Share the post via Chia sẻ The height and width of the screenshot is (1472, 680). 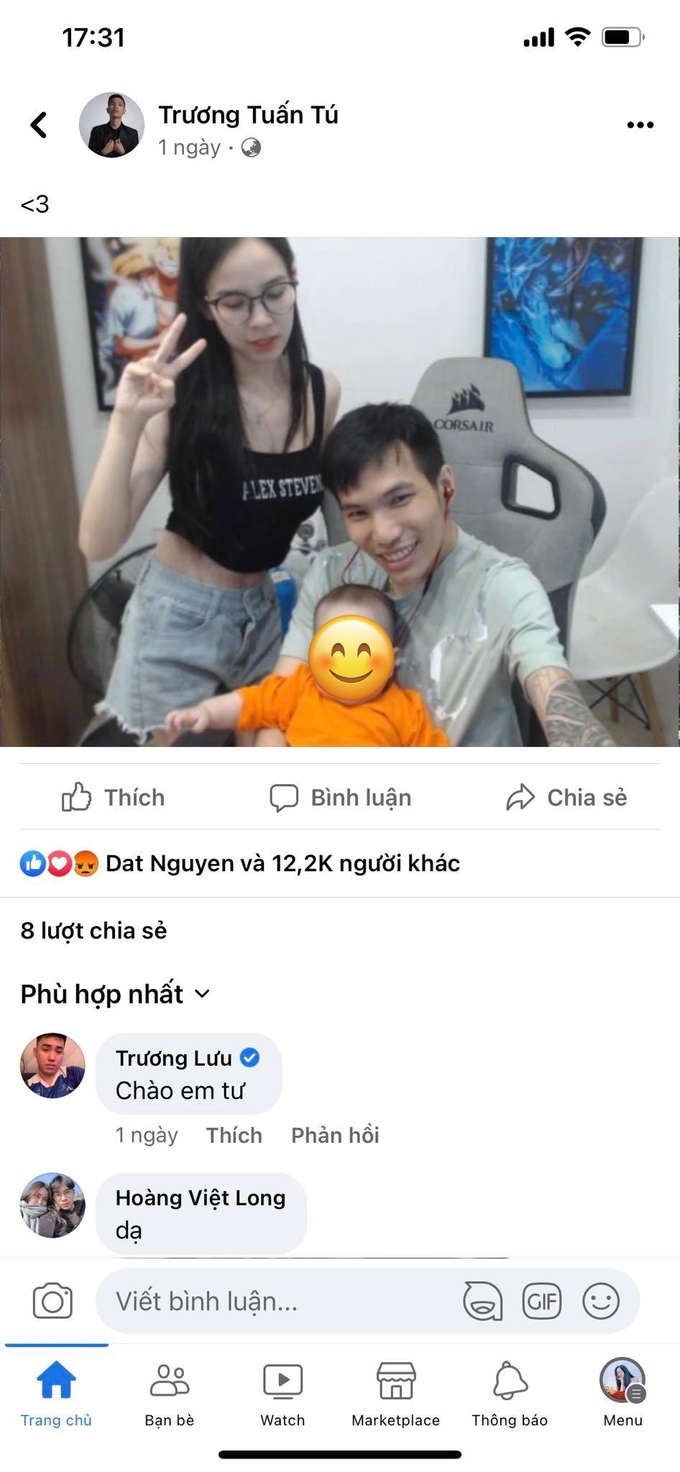566,797
